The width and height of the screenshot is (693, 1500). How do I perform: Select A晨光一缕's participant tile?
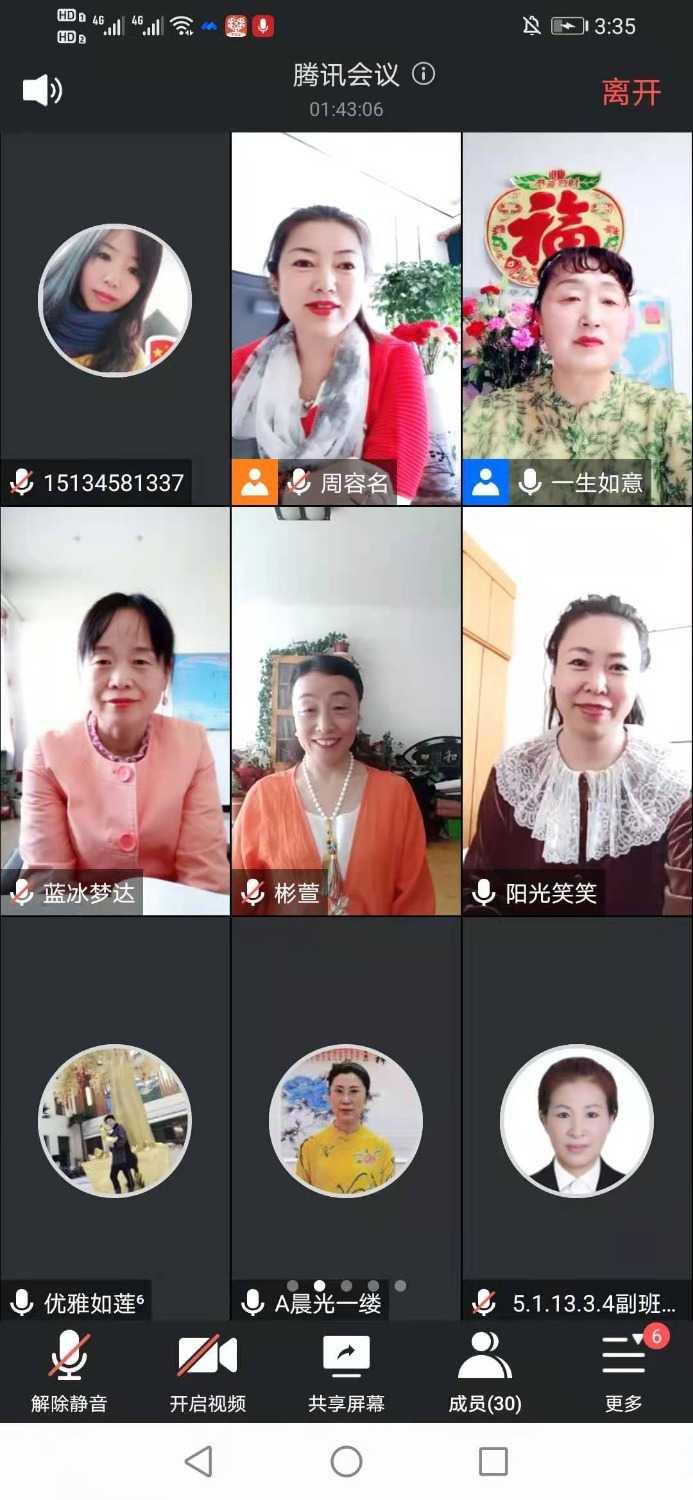[x=346, y=1120]
